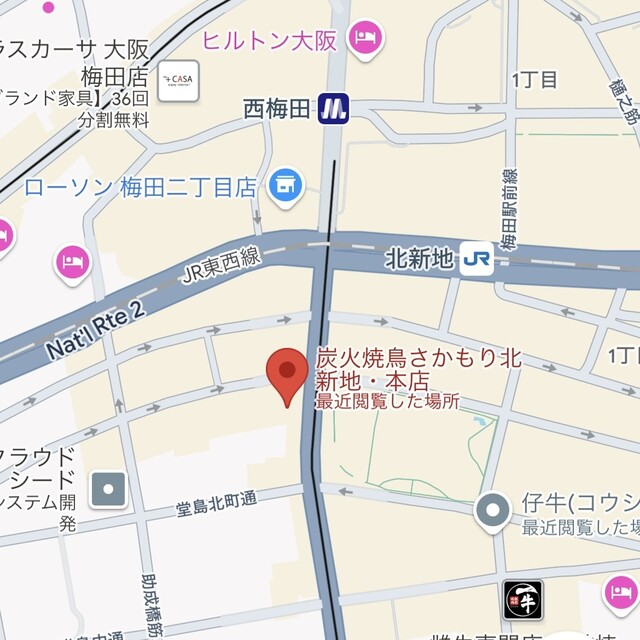Tap the 北新地 JR station icon
640x640 pixels.
[x=476, y=261]
